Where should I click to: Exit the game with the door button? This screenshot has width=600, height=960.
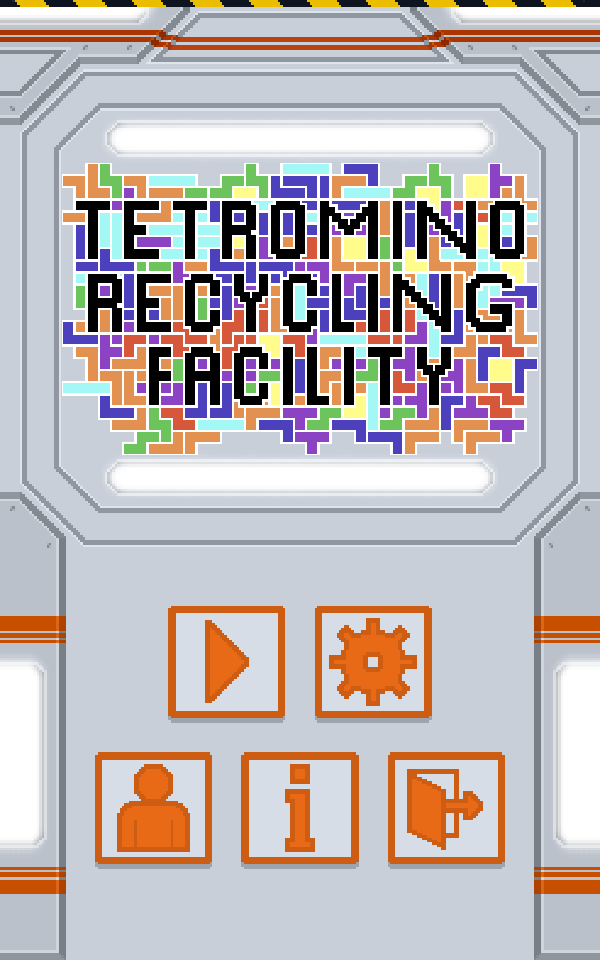(x=446, y=808)
